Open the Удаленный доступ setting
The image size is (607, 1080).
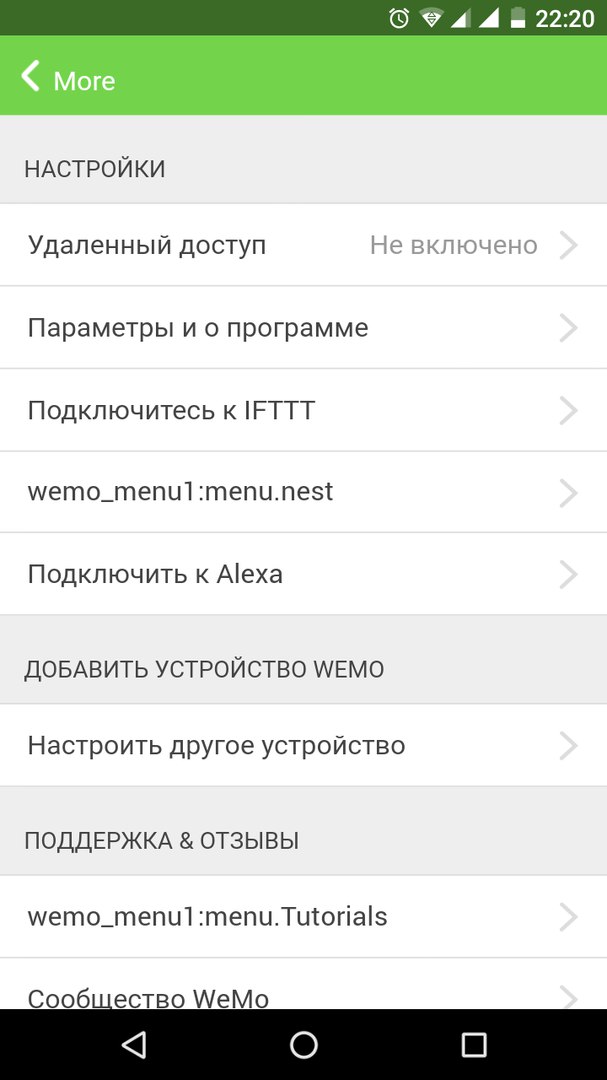(x=303, y=245)
